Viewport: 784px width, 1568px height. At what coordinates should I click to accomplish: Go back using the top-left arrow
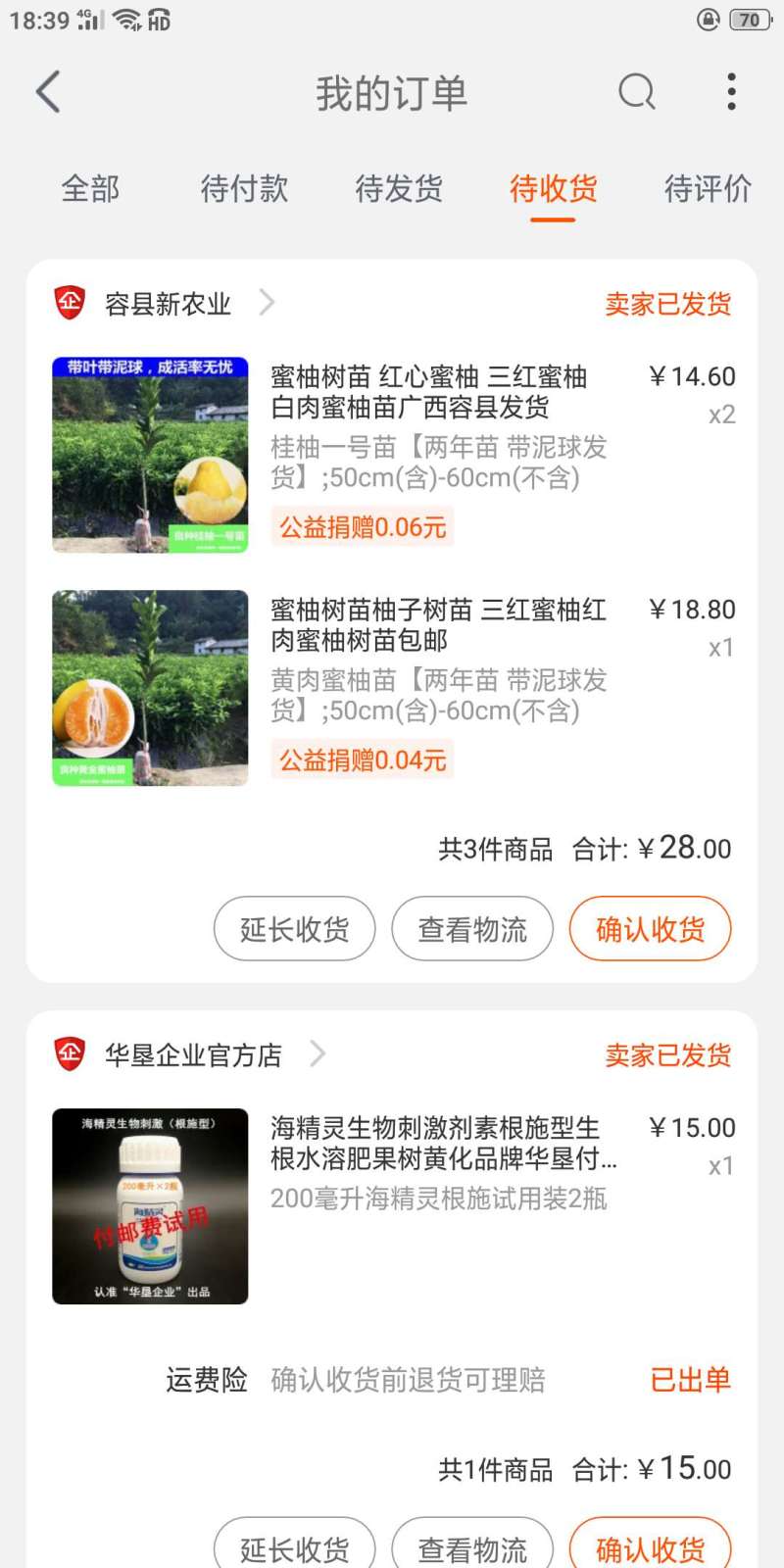48,92
